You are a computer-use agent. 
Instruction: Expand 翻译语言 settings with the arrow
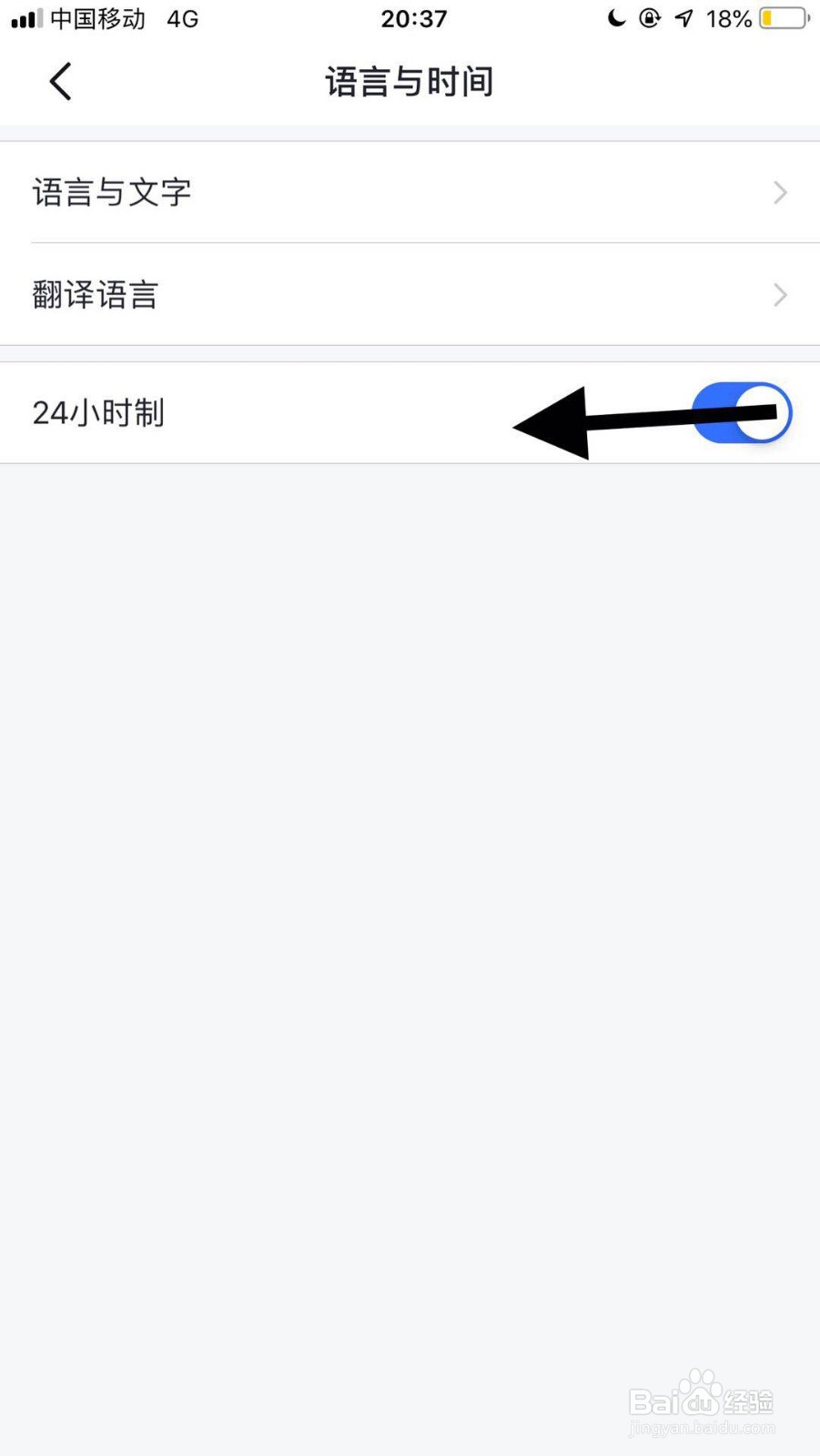click(778, 295)
